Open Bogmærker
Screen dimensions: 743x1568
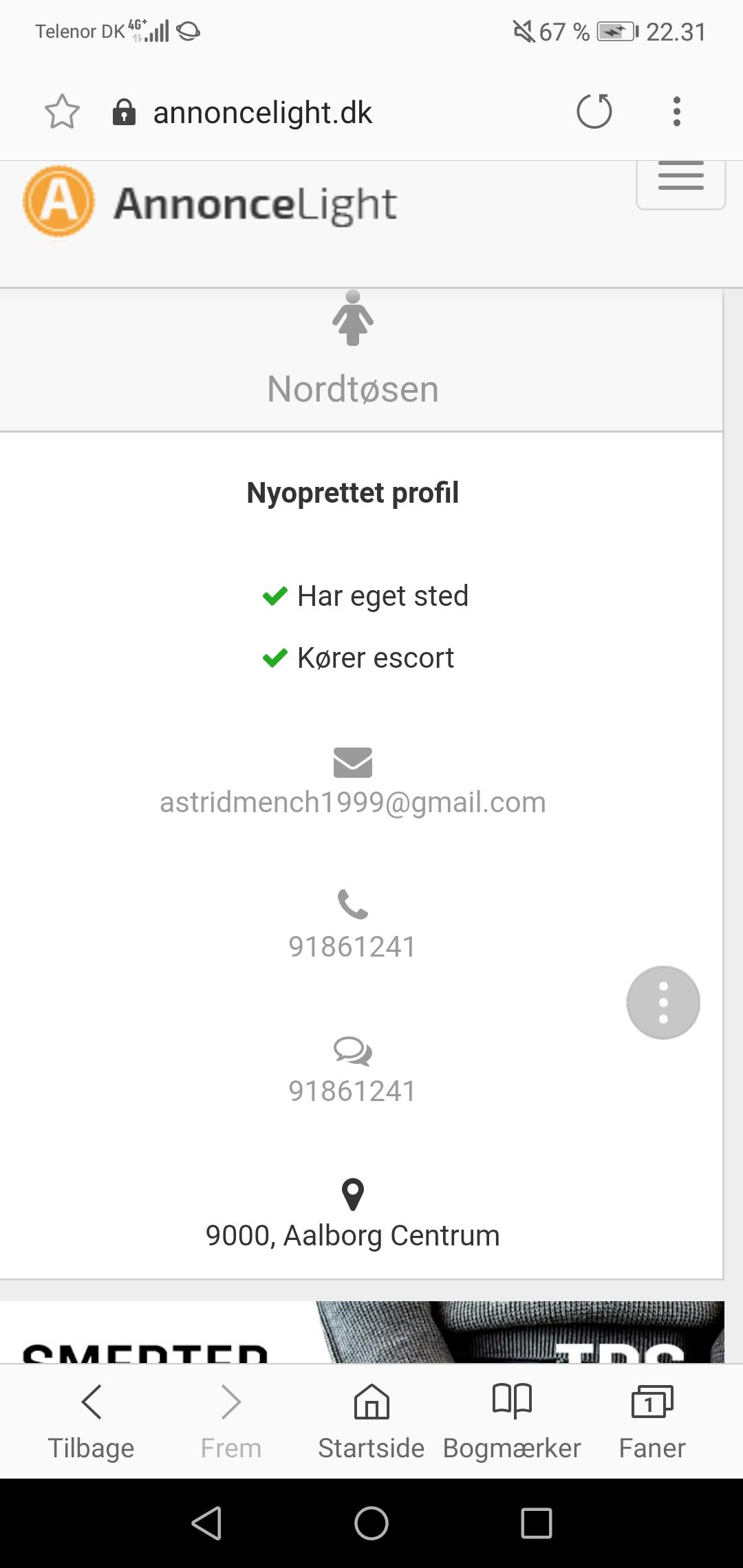coord(512,1422)
